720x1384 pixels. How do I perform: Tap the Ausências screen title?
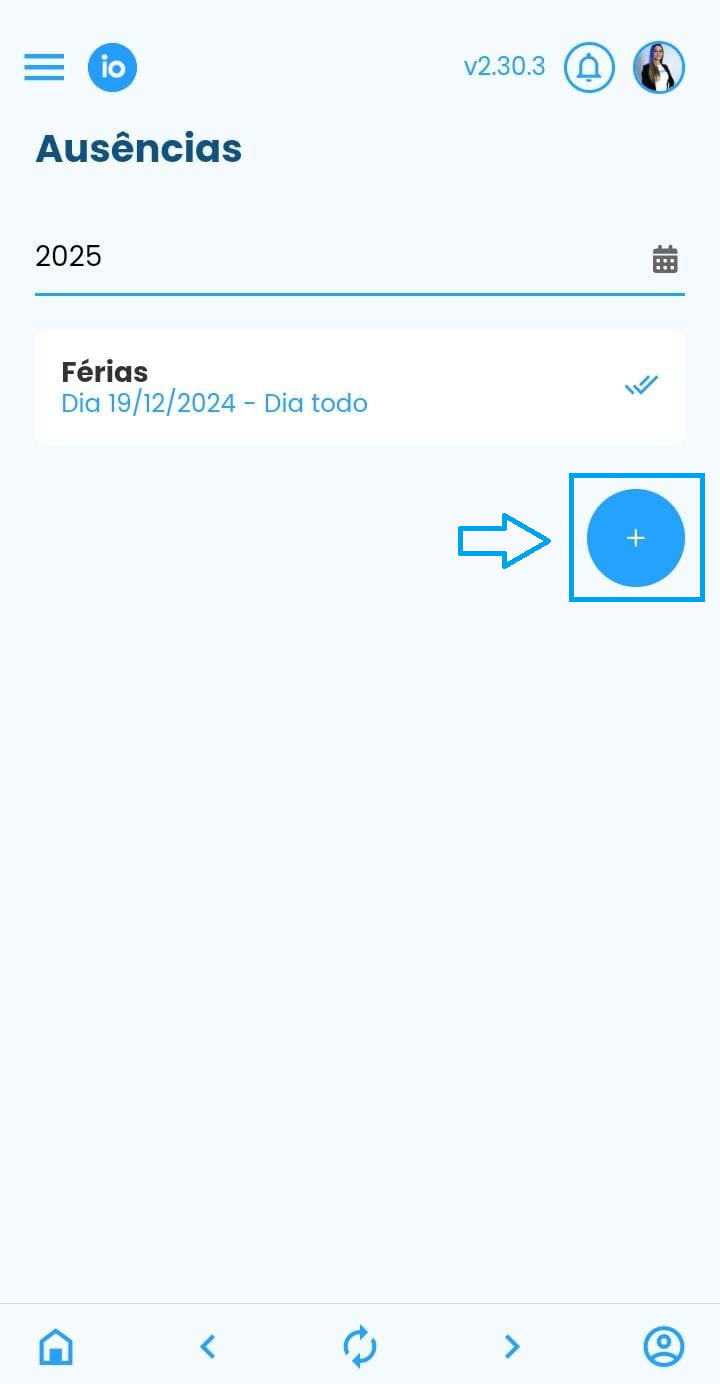(139, 148)
